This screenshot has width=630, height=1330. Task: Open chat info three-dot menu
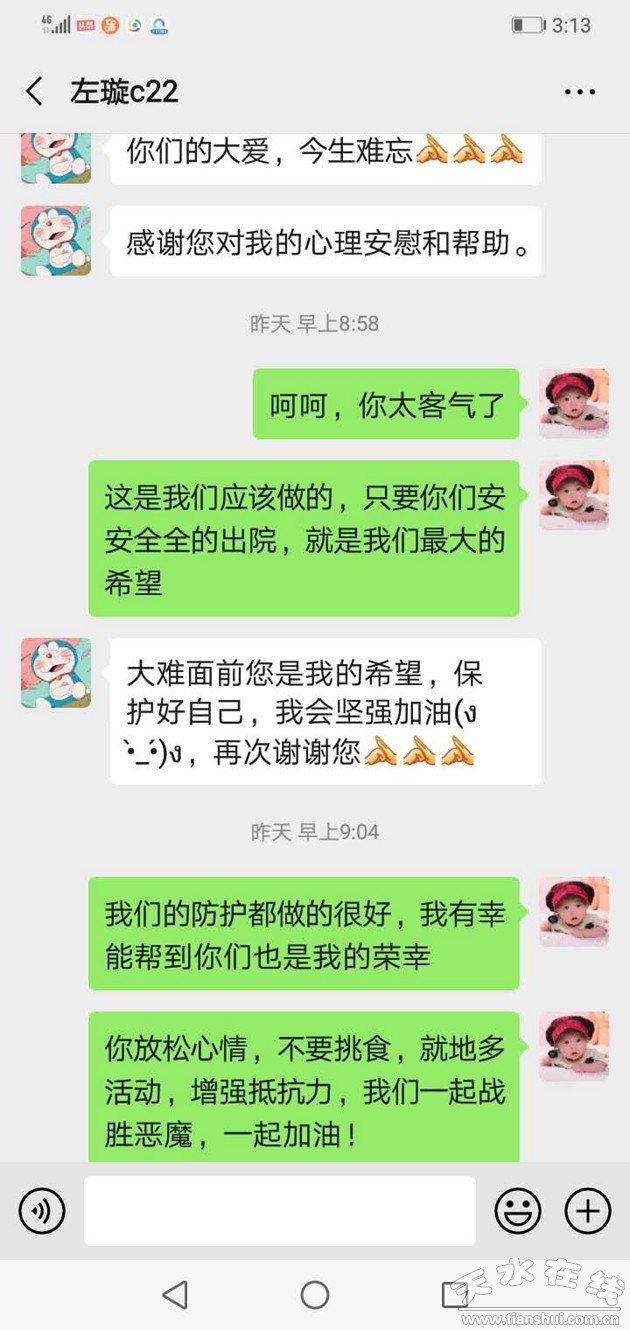580,92
